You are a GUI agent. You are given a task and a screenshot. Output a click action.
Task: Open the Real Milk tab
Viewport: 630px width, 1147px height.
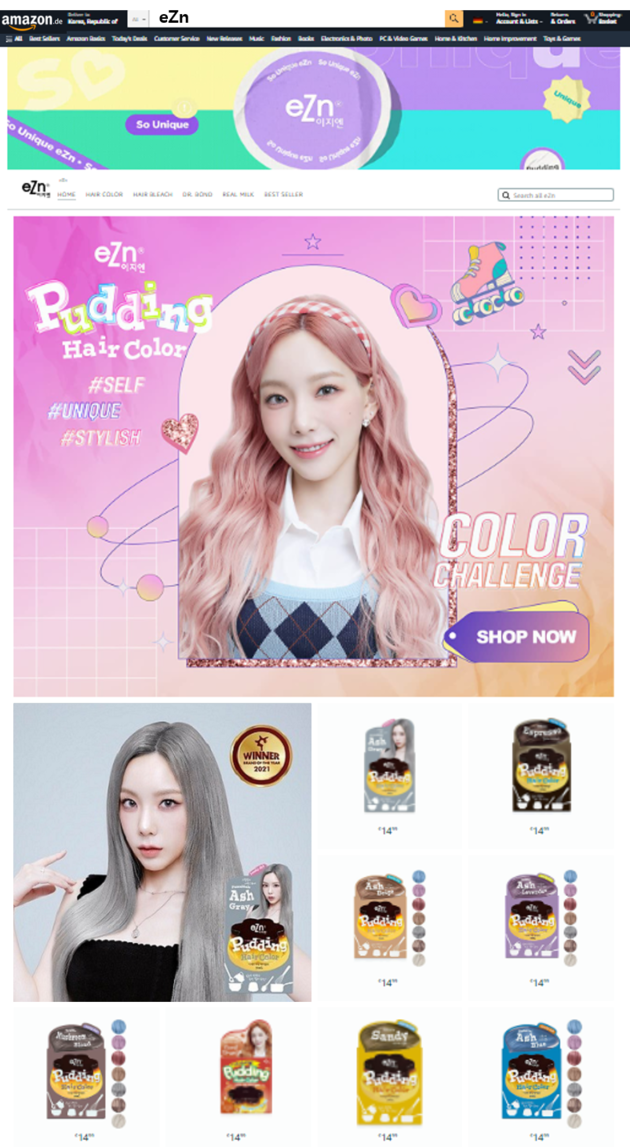click(x=237, y=194)
